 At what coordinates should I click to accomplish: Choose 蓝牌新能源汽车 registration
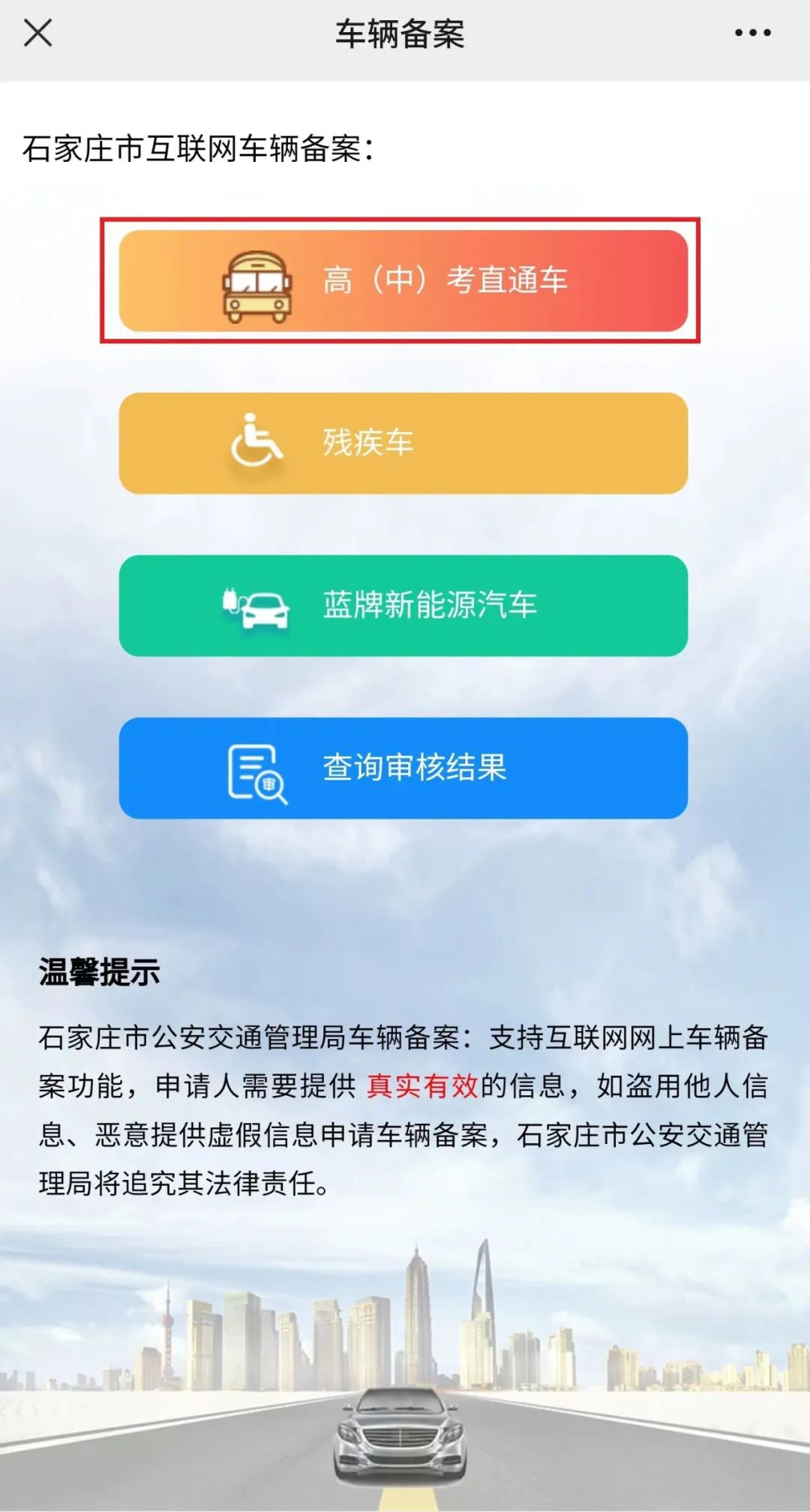coord(403,606)
